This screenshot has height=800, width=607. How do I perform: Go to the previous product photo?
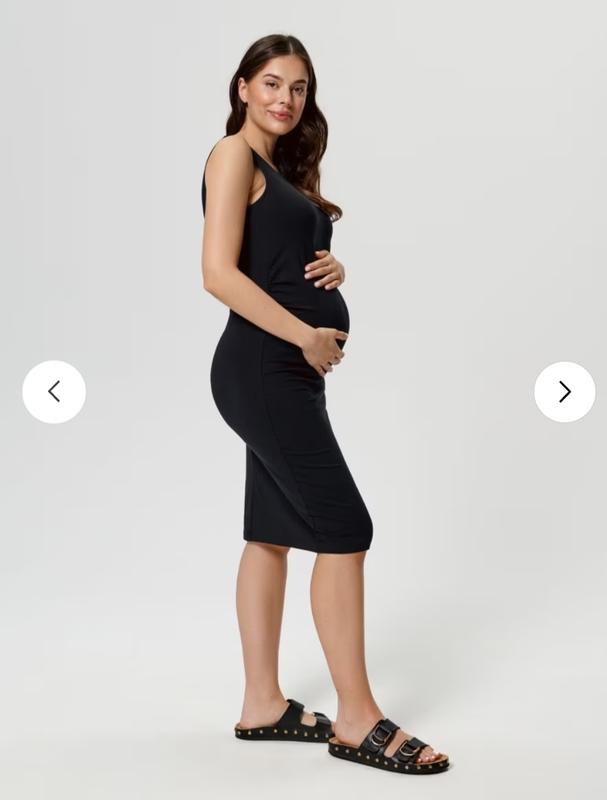[54, 392]
